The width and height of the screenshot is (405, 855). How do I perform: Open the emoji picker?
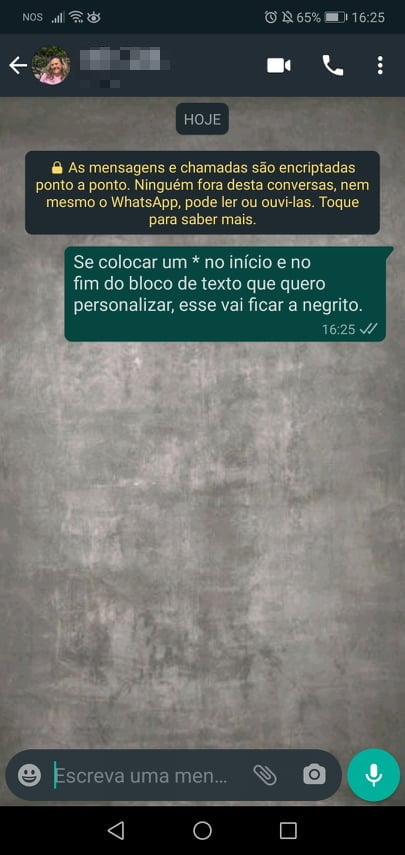(x=29, y=775)
